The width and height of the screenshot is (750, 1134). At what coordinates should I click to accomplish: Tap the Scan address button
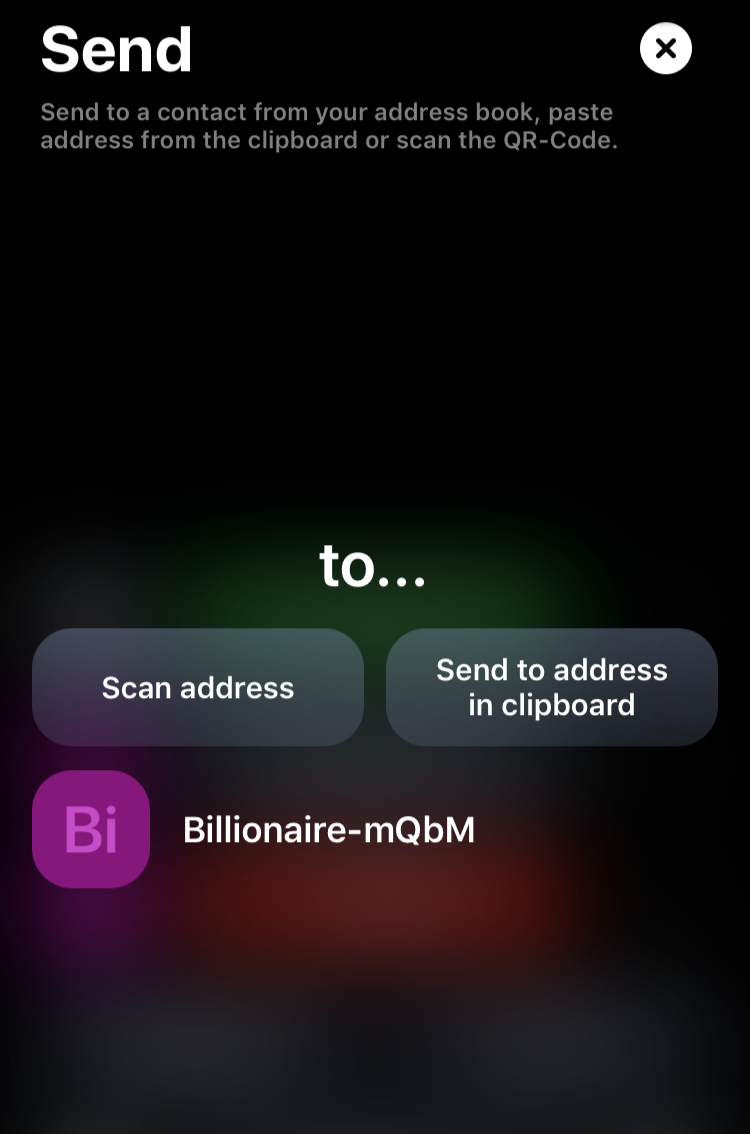(x=198, y=687)
